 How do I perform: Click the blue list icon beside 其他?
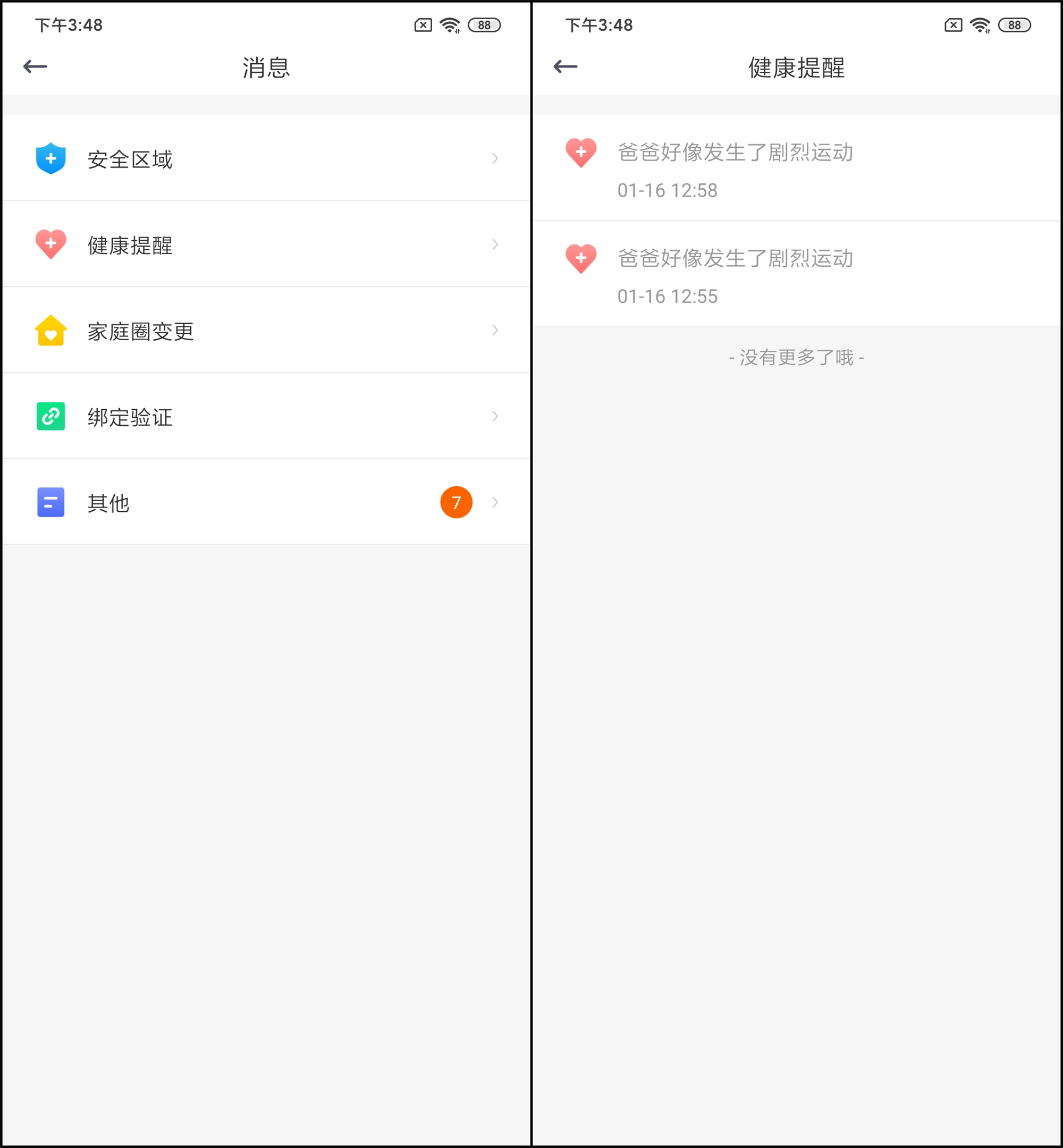[x=50, y=502]
